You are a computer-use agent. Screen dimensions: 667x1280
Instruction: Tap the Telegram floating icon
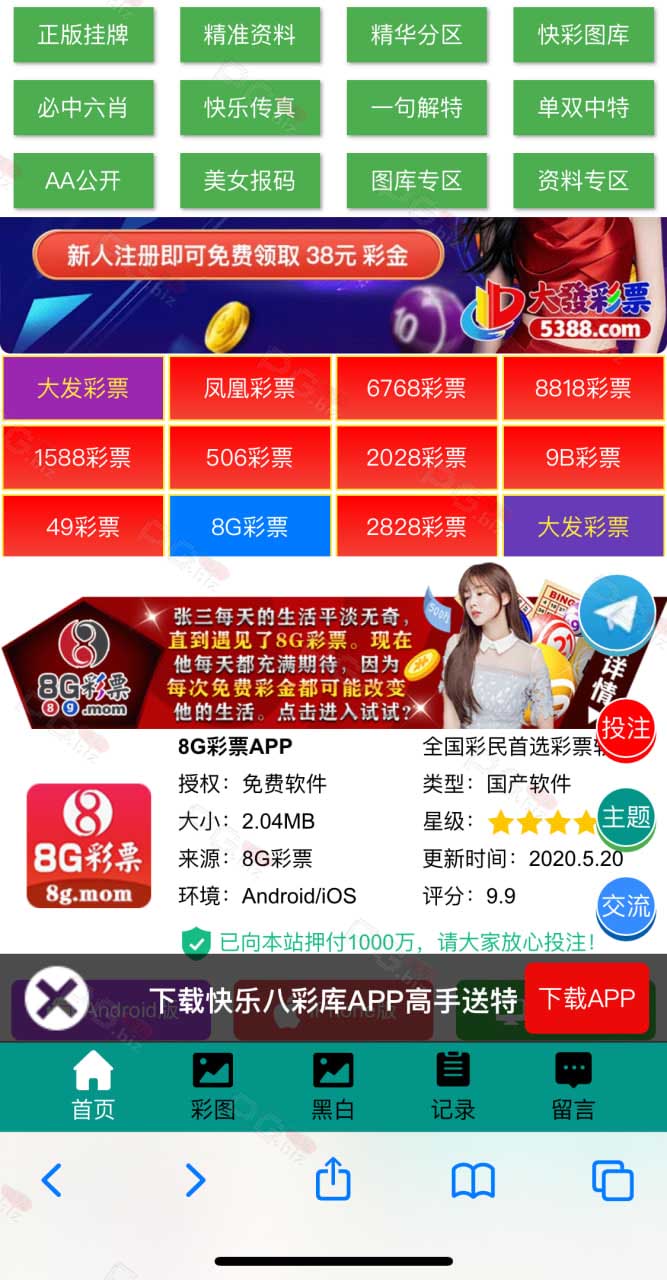617,614
